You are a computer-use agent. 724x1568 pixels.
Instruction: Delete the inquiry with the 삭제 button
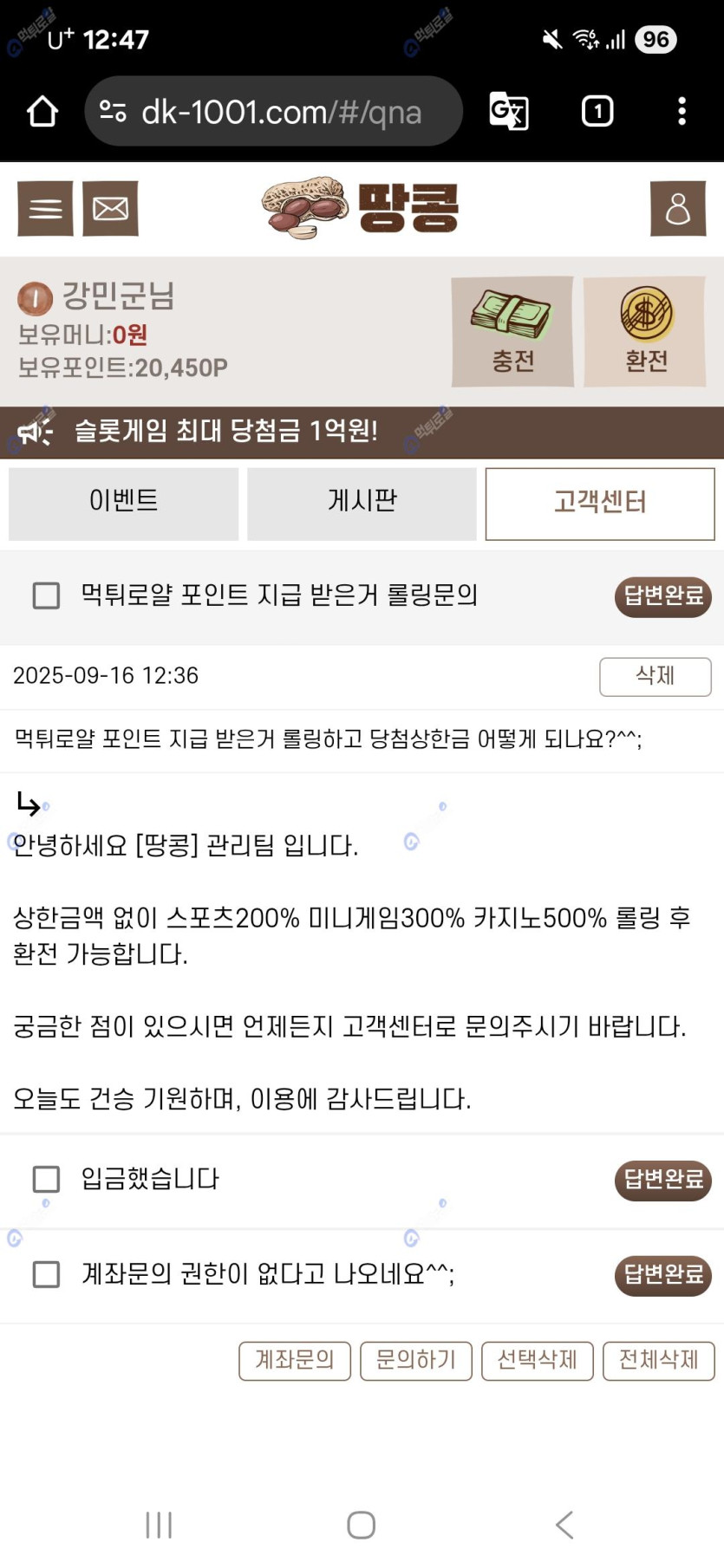point(655,676)
